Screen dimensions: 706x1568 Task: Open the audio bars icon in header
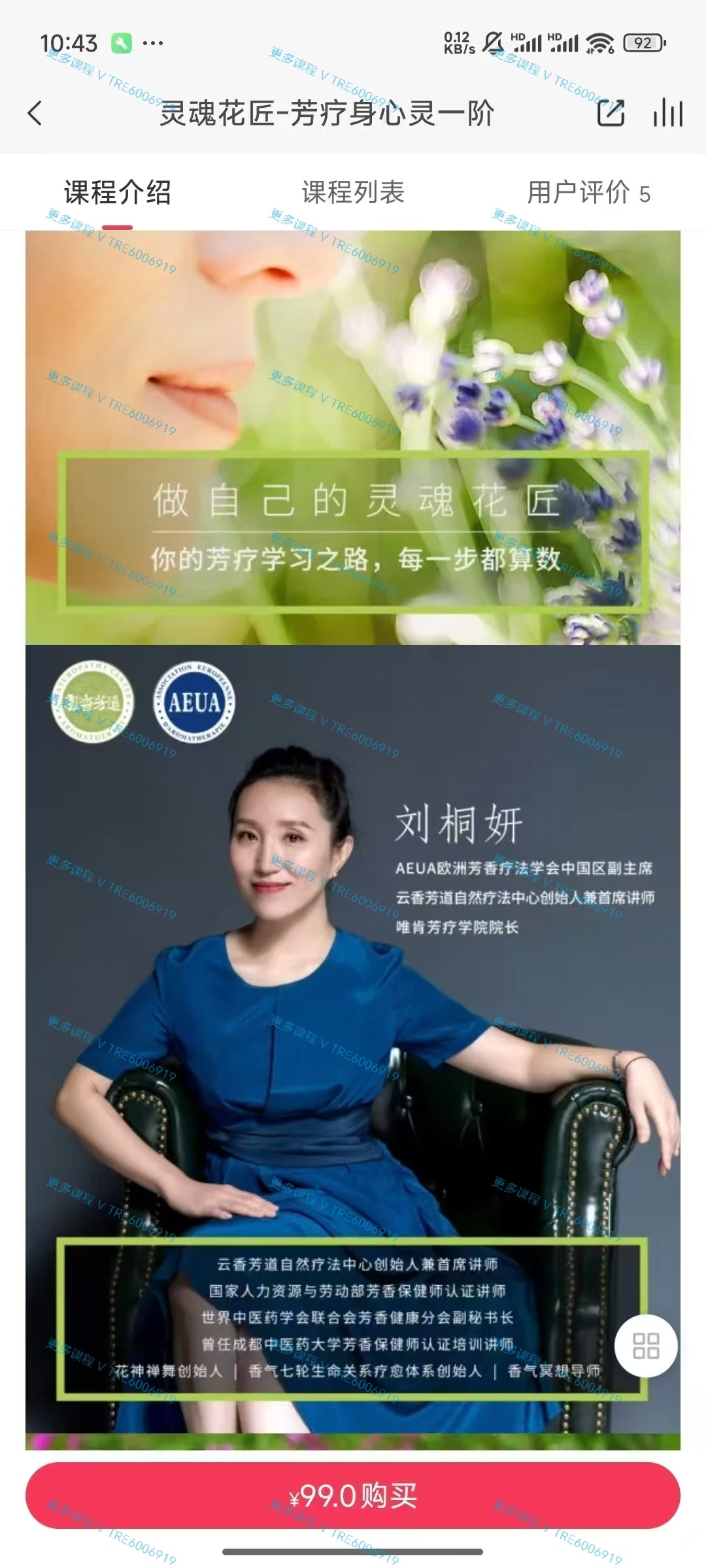pos(667,113)
